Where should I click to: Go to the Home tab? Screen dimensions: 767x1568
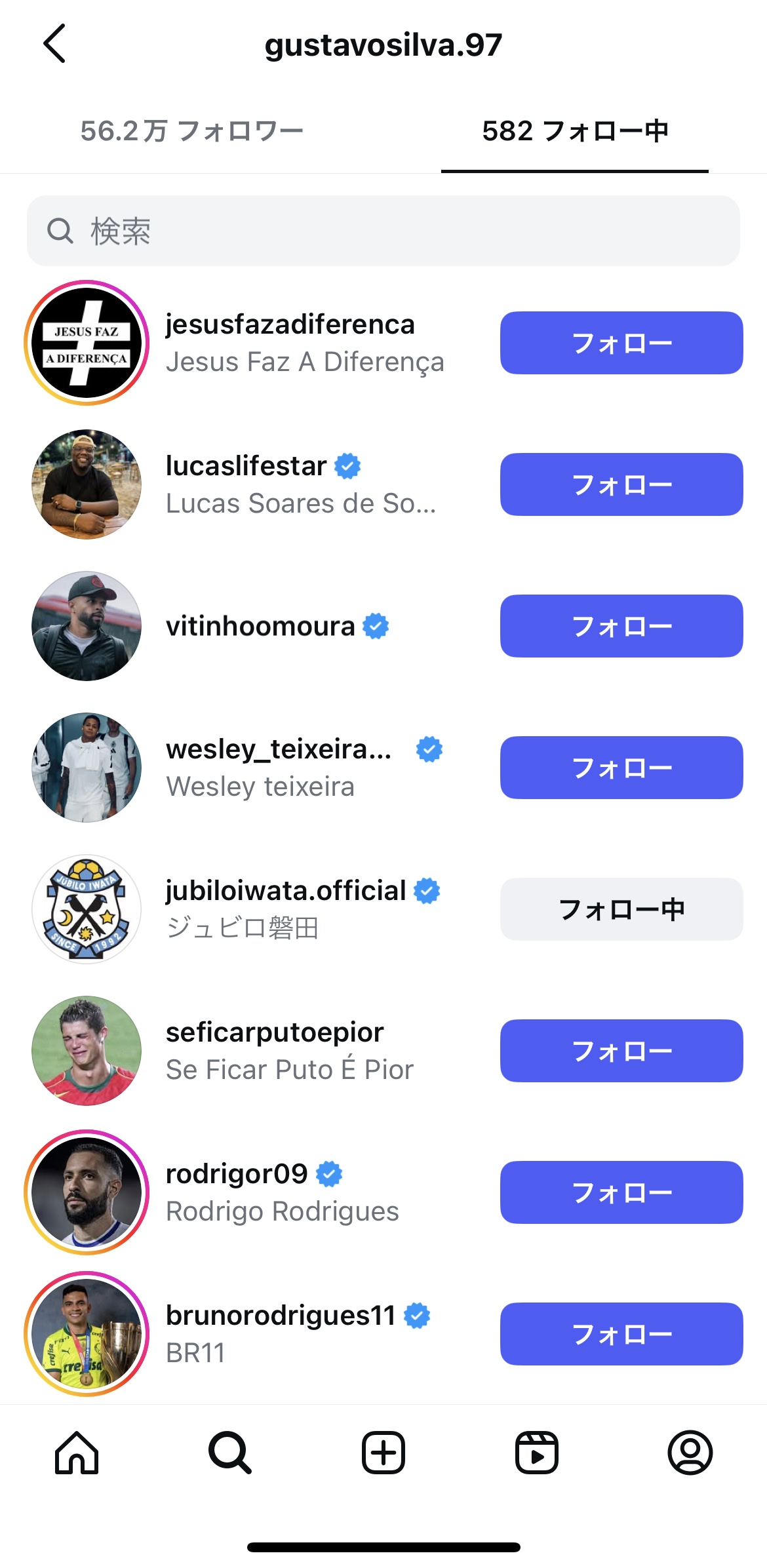point(77,1453)
